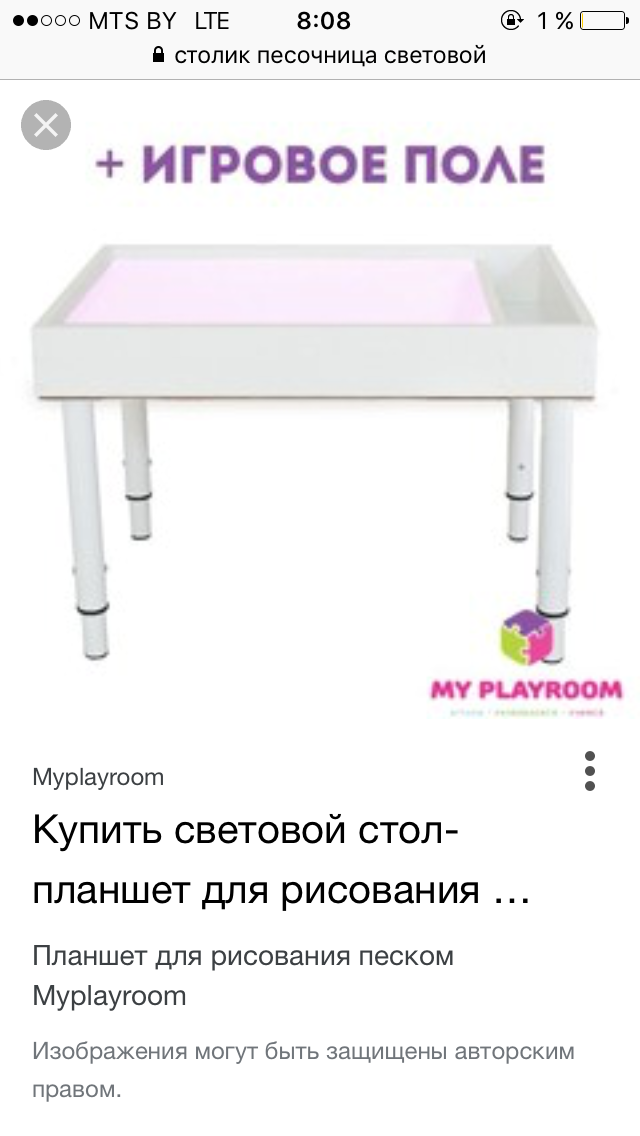The width and height of the screenshot is (640, 1136).
Task: Close the image preview
Action: click(46, 125)
